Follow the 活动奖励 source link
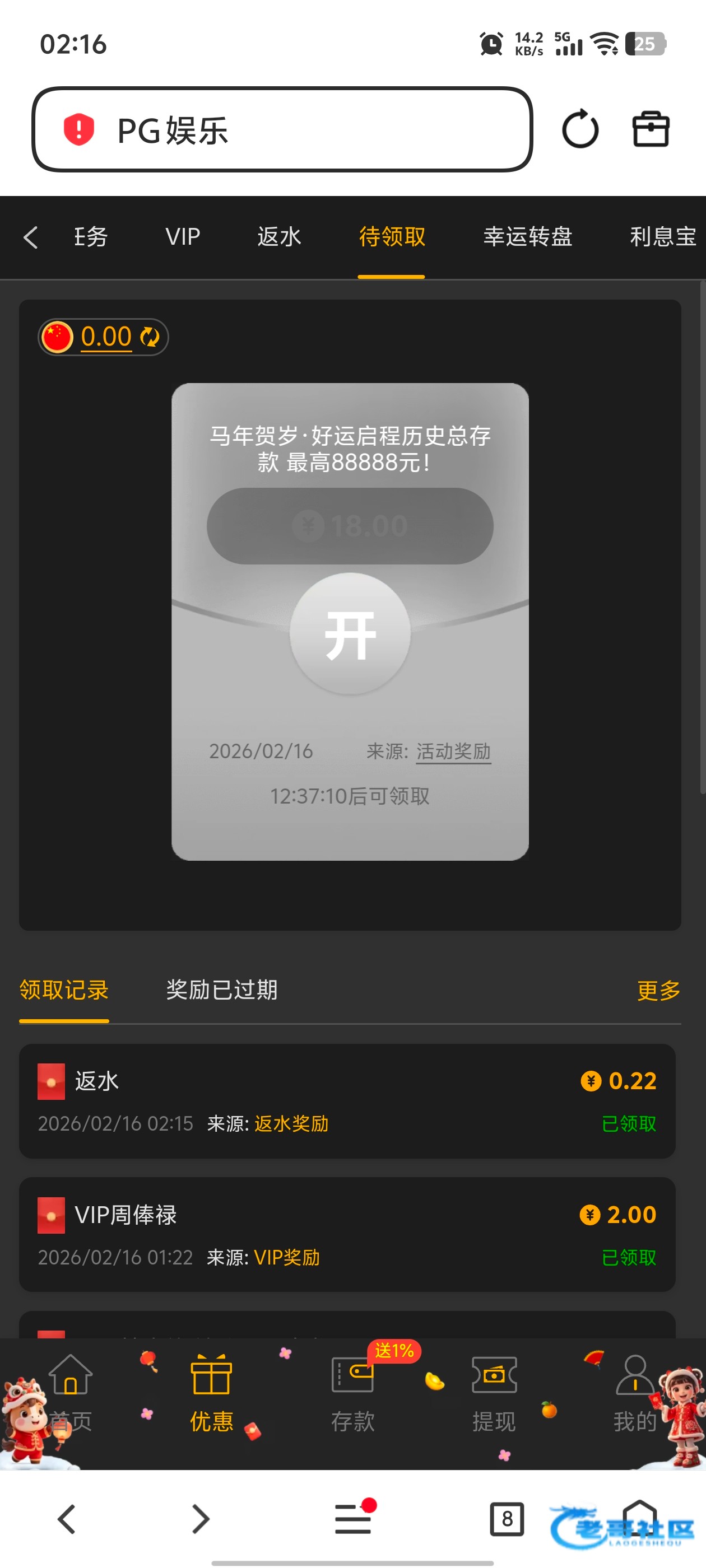706x1568 pixels. pyautogui.click(x=453, y=751)
